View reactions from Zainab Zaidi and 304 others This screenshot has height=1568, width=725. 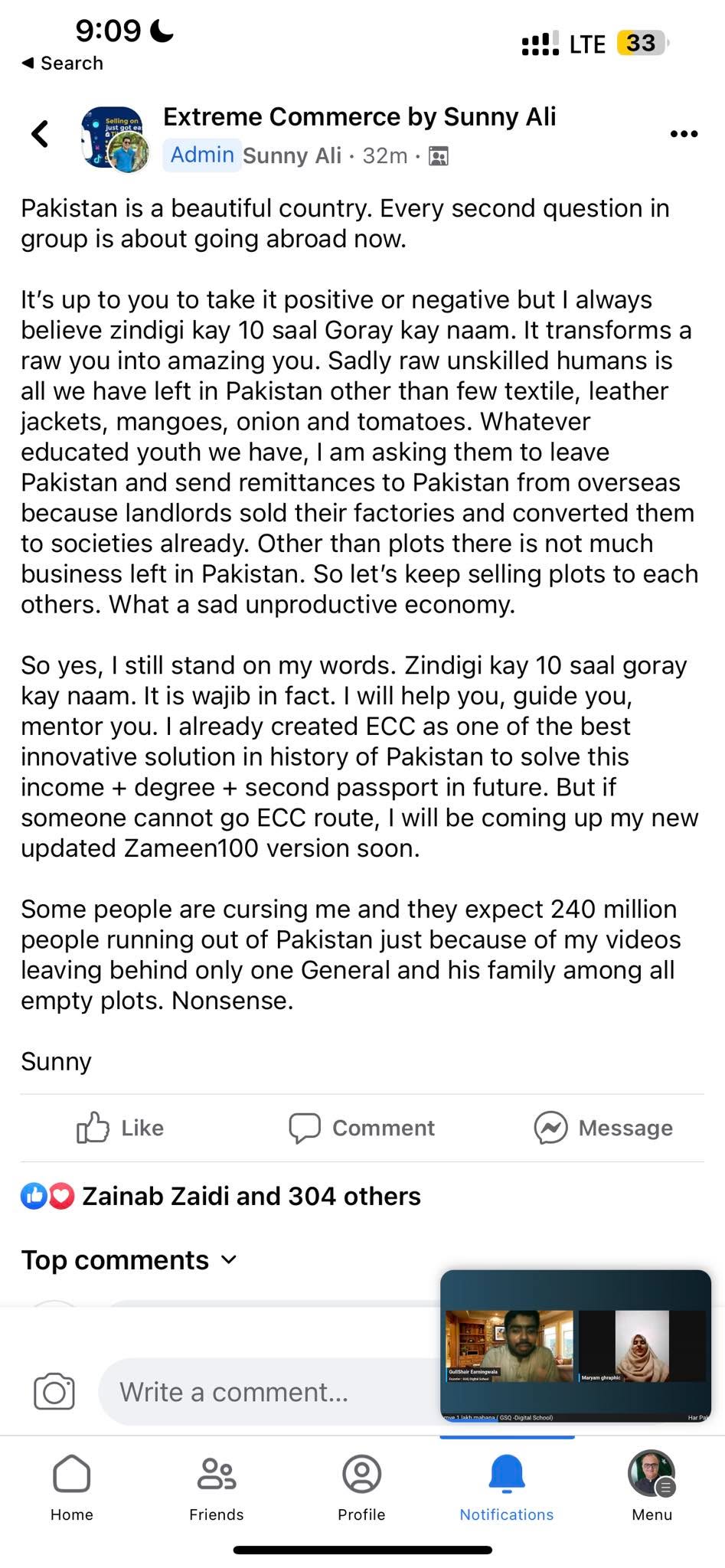pyautogui.click(x=220, y=1196)
